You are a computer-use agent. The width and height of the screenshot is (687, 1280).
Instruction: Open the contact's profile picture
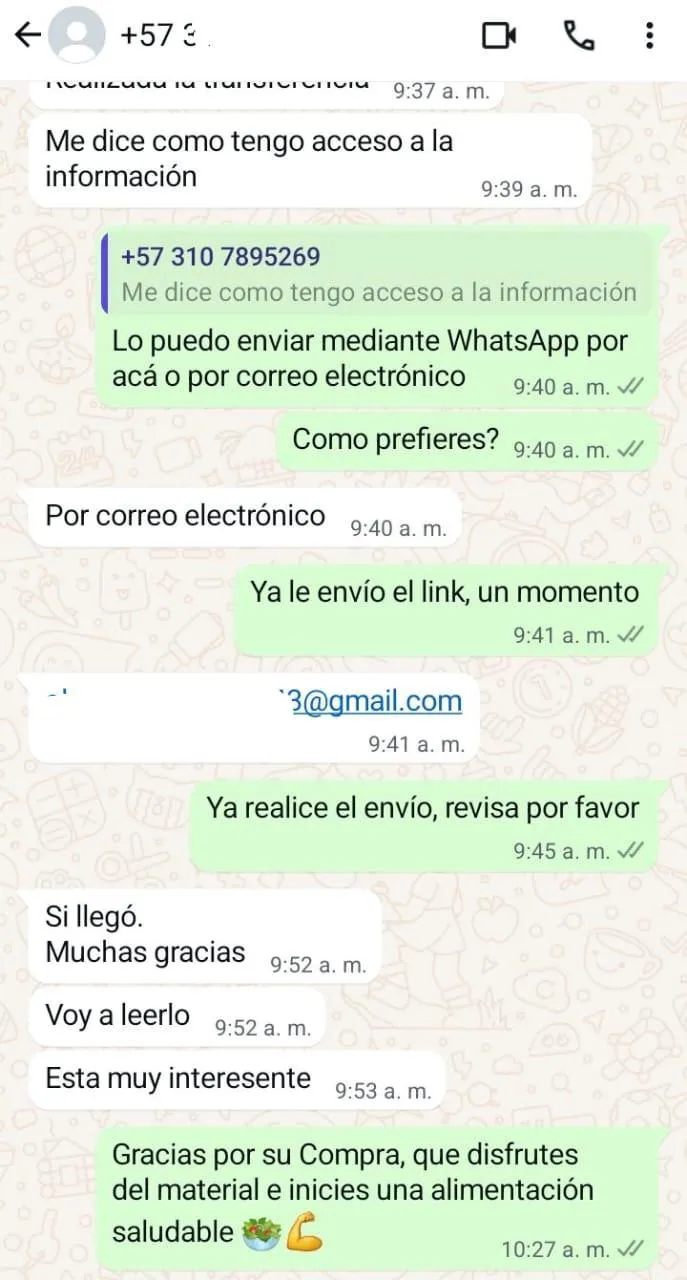[76, 36]
